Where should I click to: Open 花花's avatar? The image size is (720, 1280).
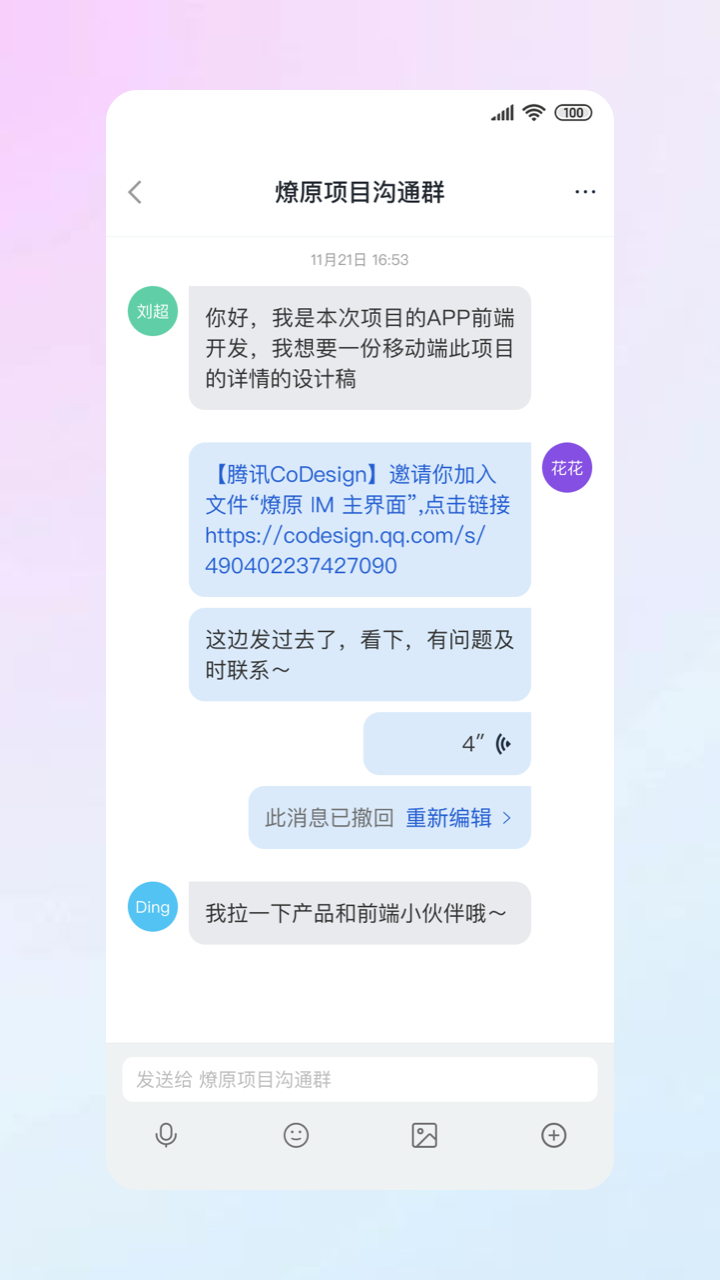coord(567,468)
